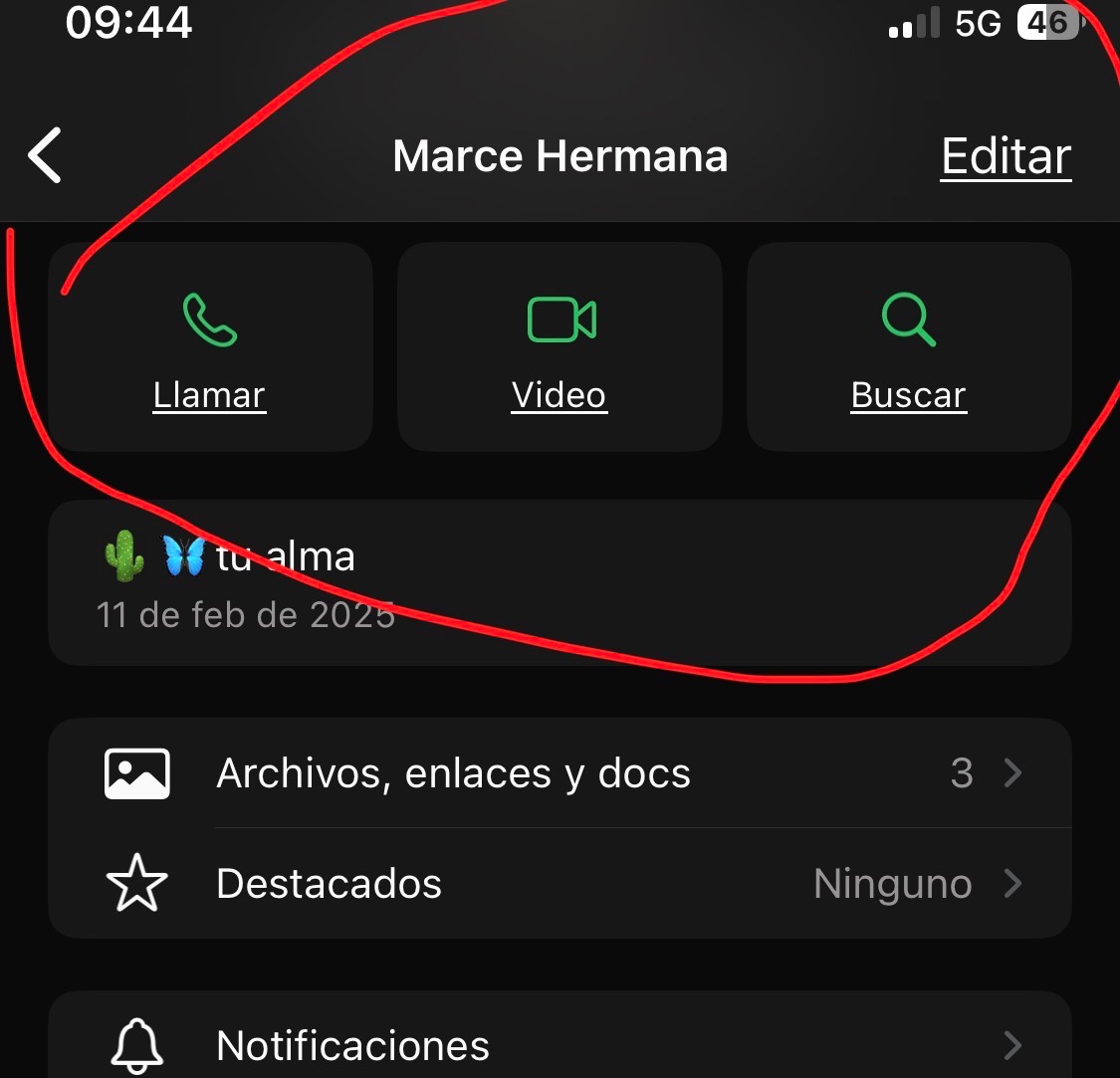Start a video call with Marce Hermana
This screenshot has width=1120, height=1078.
point(560,346)
